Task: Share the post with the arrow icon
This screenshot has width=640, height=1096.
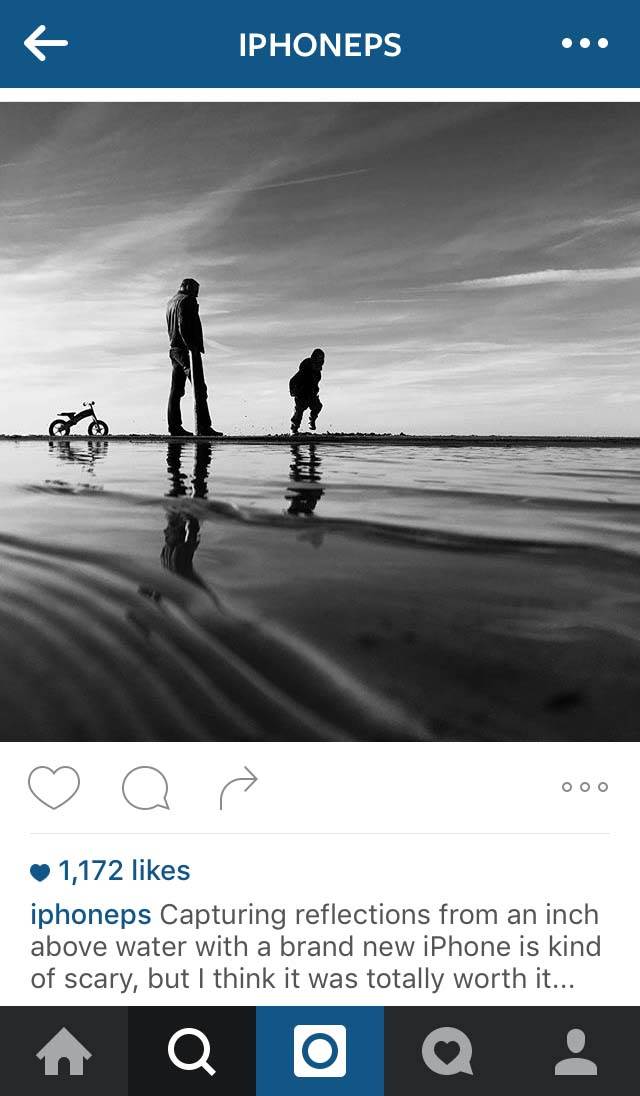Action: click(238, 788)
